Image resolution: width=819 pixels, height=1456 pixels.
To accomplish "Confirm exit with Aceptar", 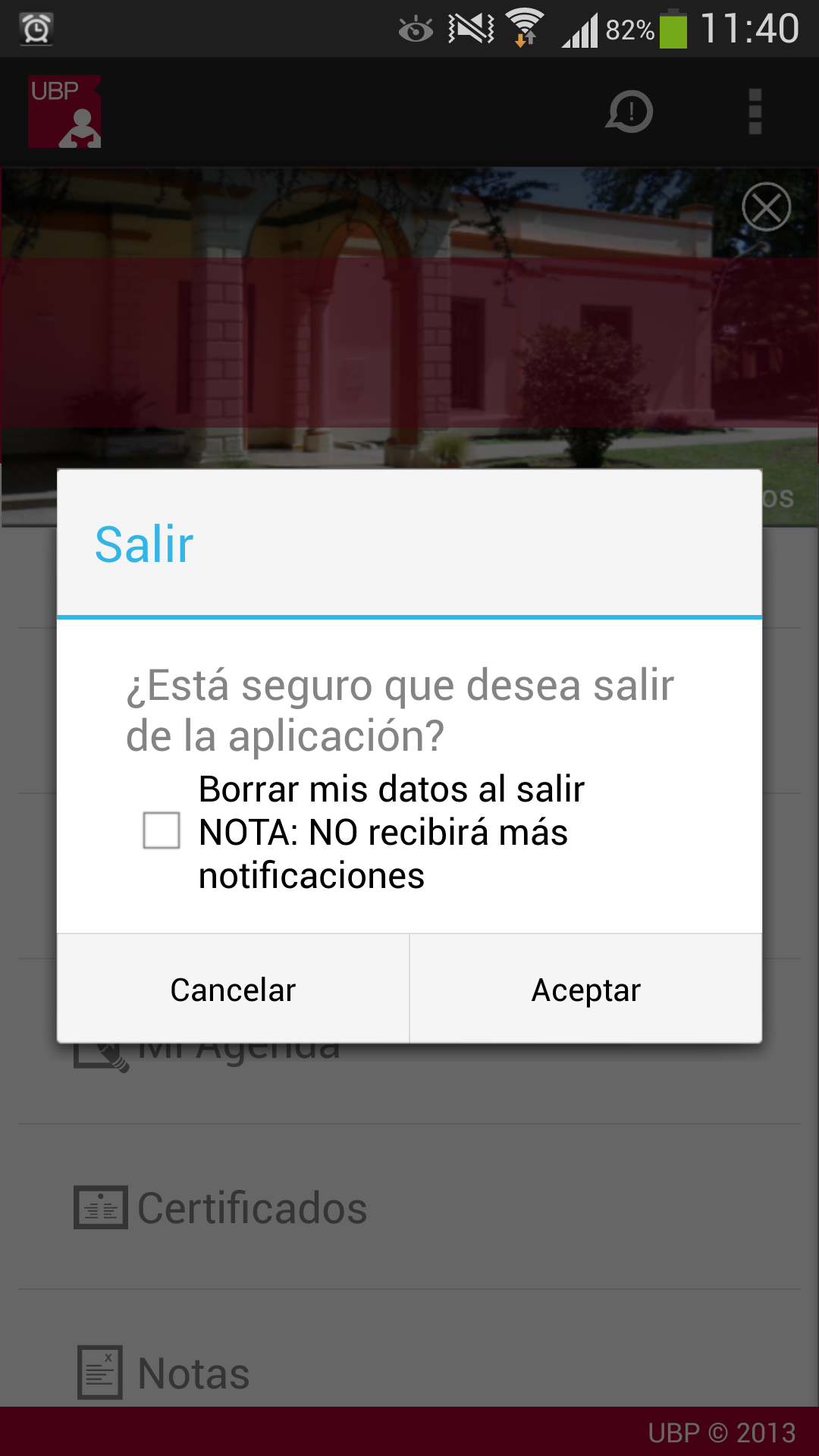I will 585,989.
